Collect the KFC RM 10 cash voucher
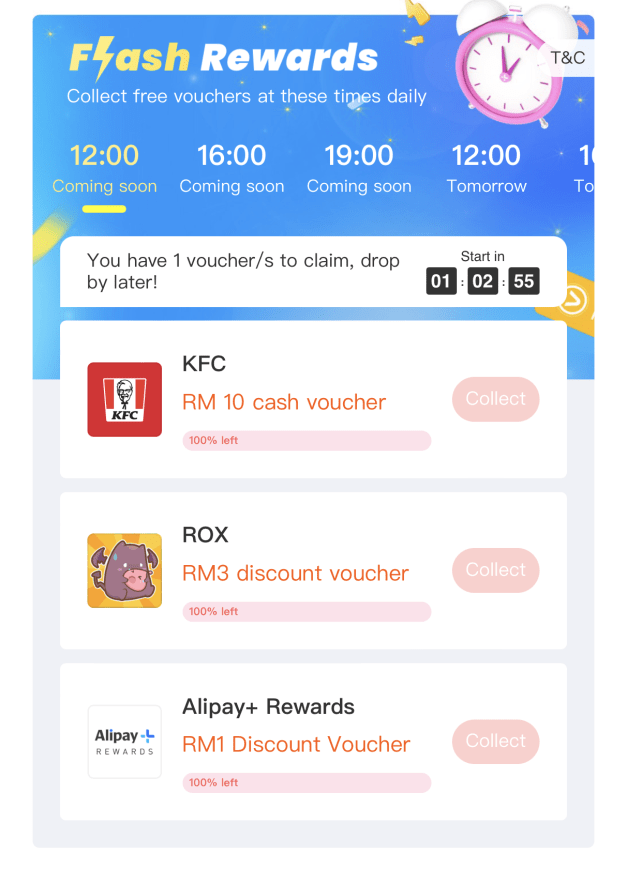Image resolution: width=627 pixels, height=870 pixels. [x=495, y=399]
